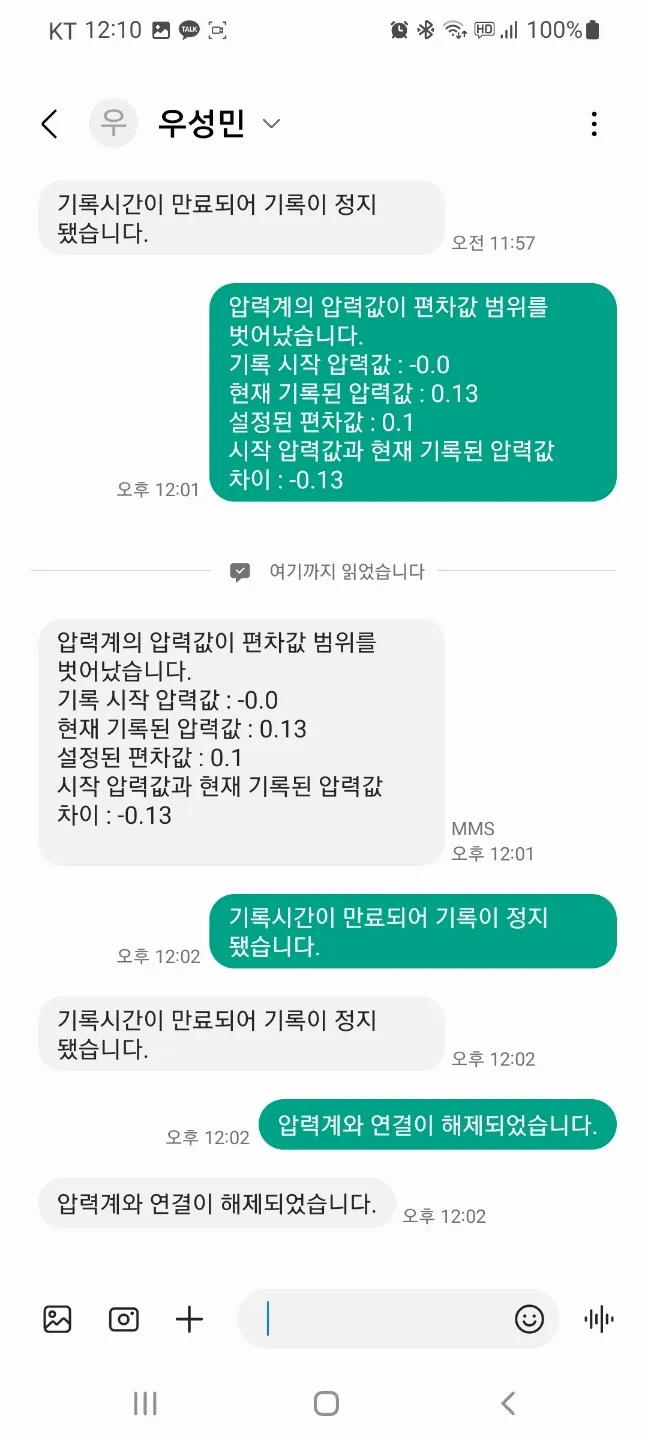This screenshot has height=1440, width=648.
Task: Attach a picture from the gallery
Action: point(58,1319)
